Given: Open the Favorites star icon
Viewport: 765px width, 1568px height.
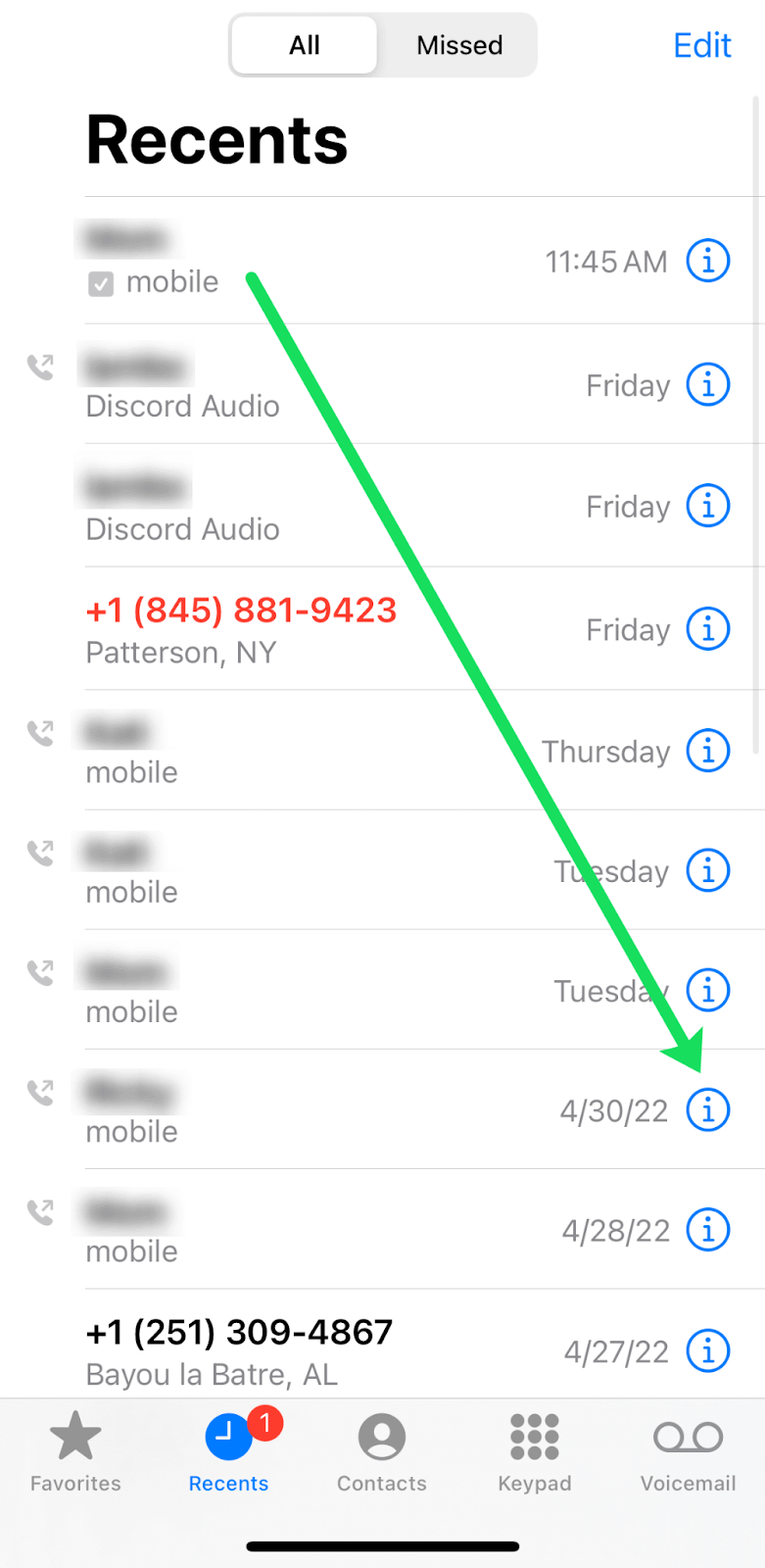Looking at the screenshot, I should coord(74,1437).
